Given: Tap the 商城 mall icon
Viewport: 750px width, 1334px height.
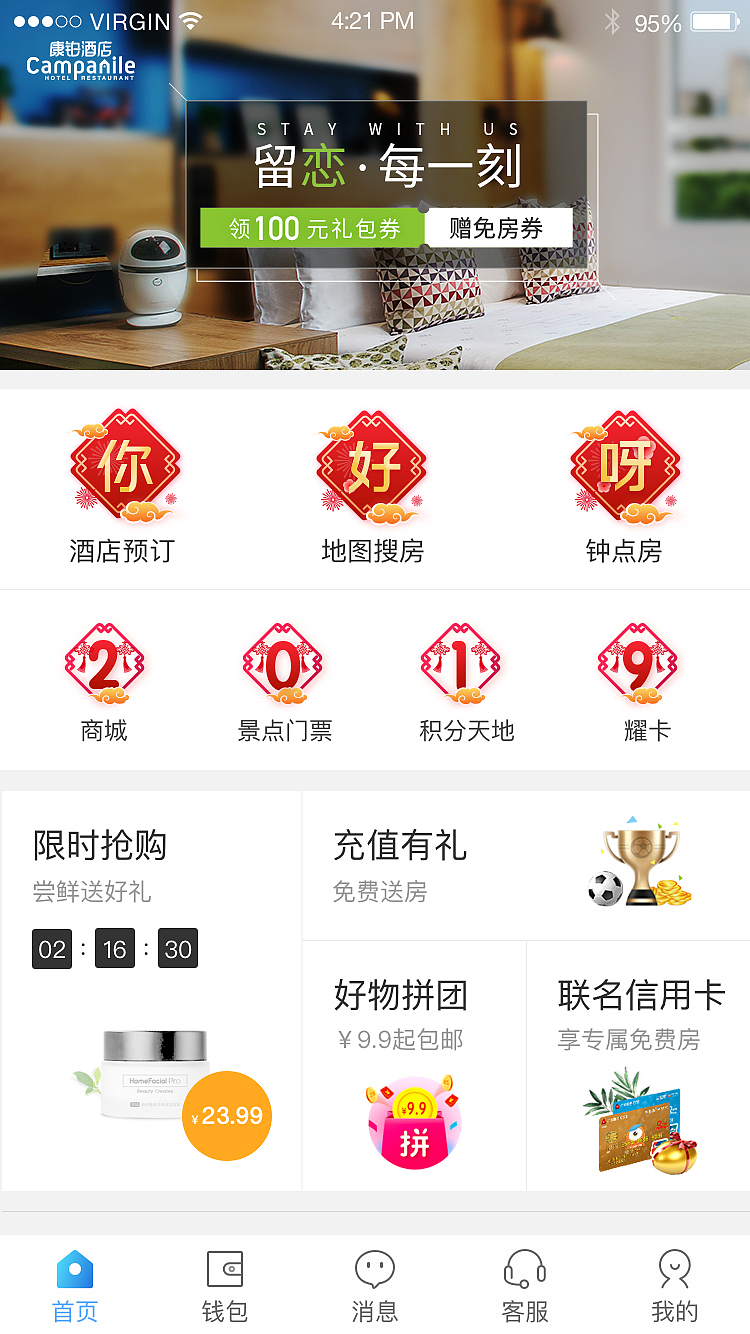Looking at the screenshot, I should click(x=105, y=663).
